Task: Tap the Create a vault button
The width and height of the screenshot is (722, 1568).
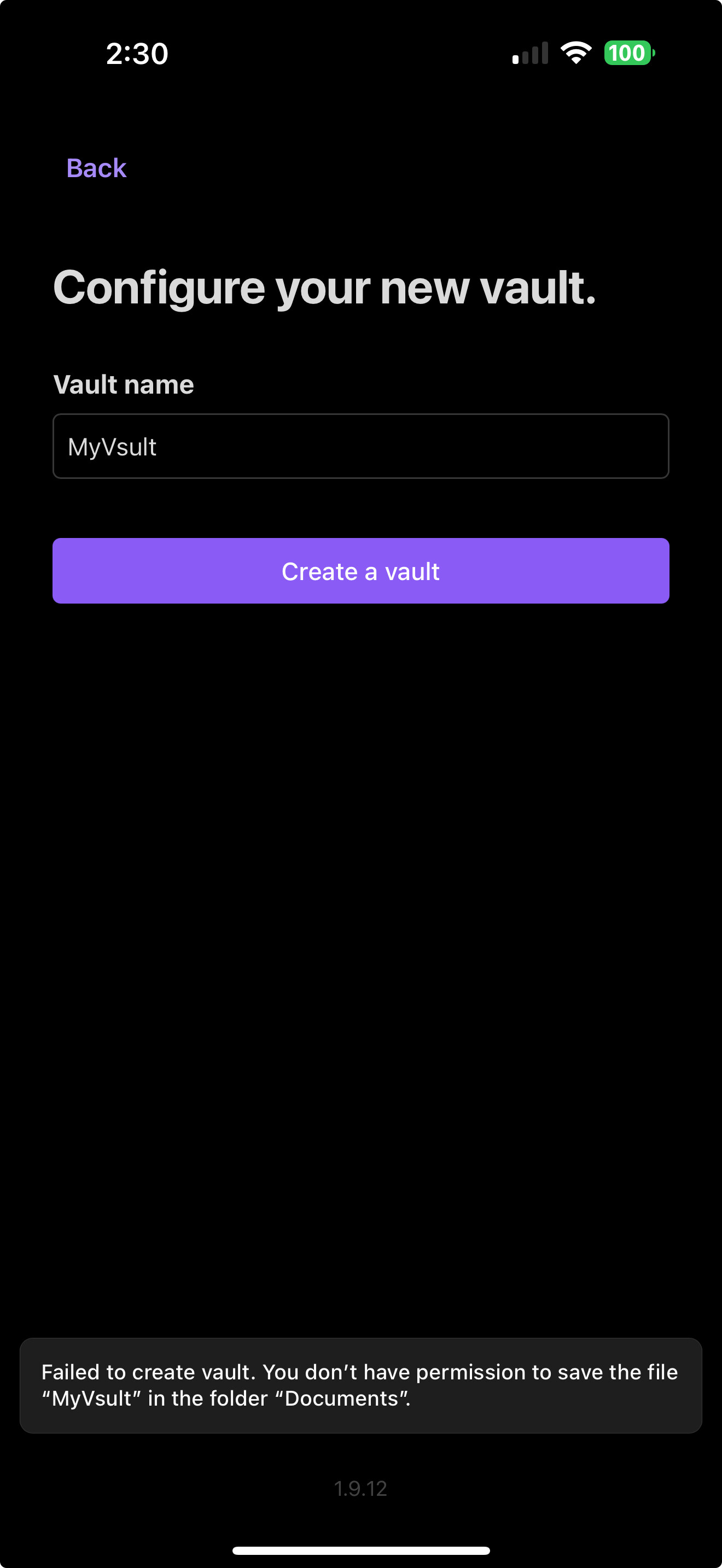Action: coord(360,571)
